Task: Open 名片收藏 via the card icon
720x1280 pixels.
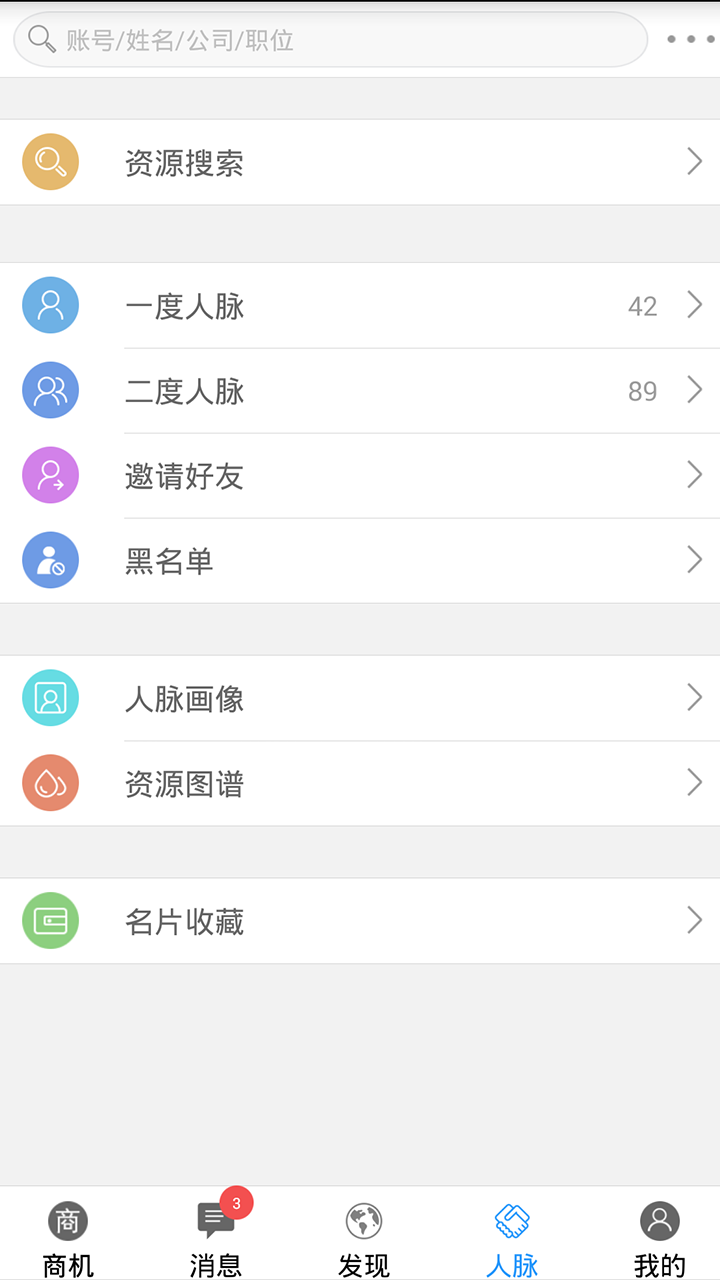Action: 50,920
